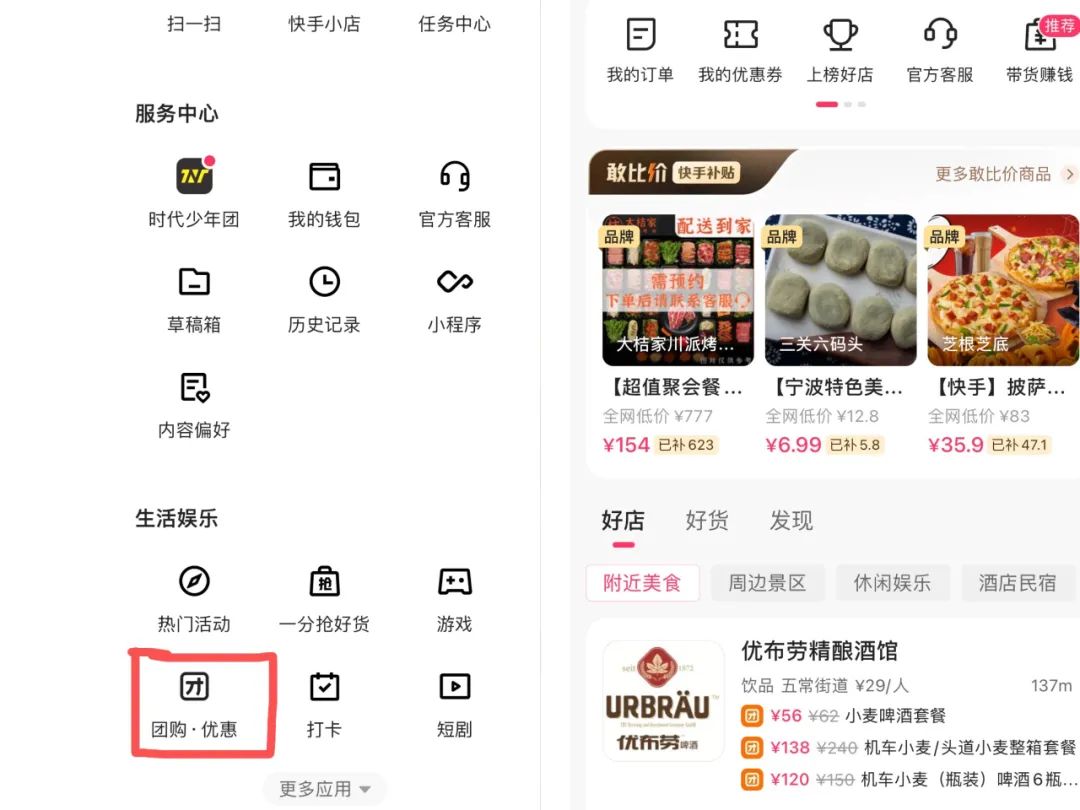This screenshot has height=810, width=1080.
Task: Open 我的优惠券 coupons
Action: 740,50
